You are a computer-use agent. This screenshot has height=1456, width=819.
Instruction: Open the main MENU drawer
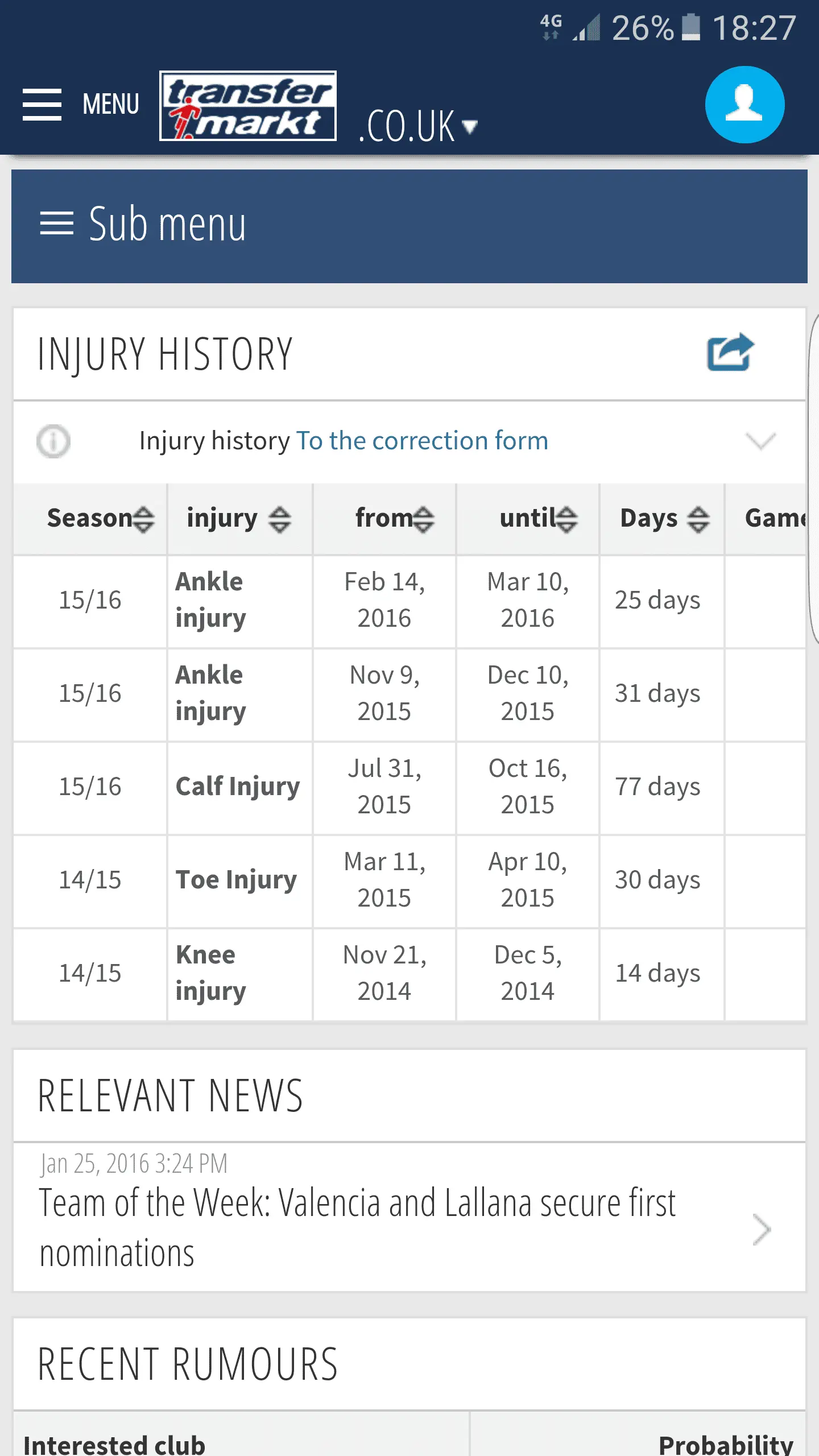(81, 105)
